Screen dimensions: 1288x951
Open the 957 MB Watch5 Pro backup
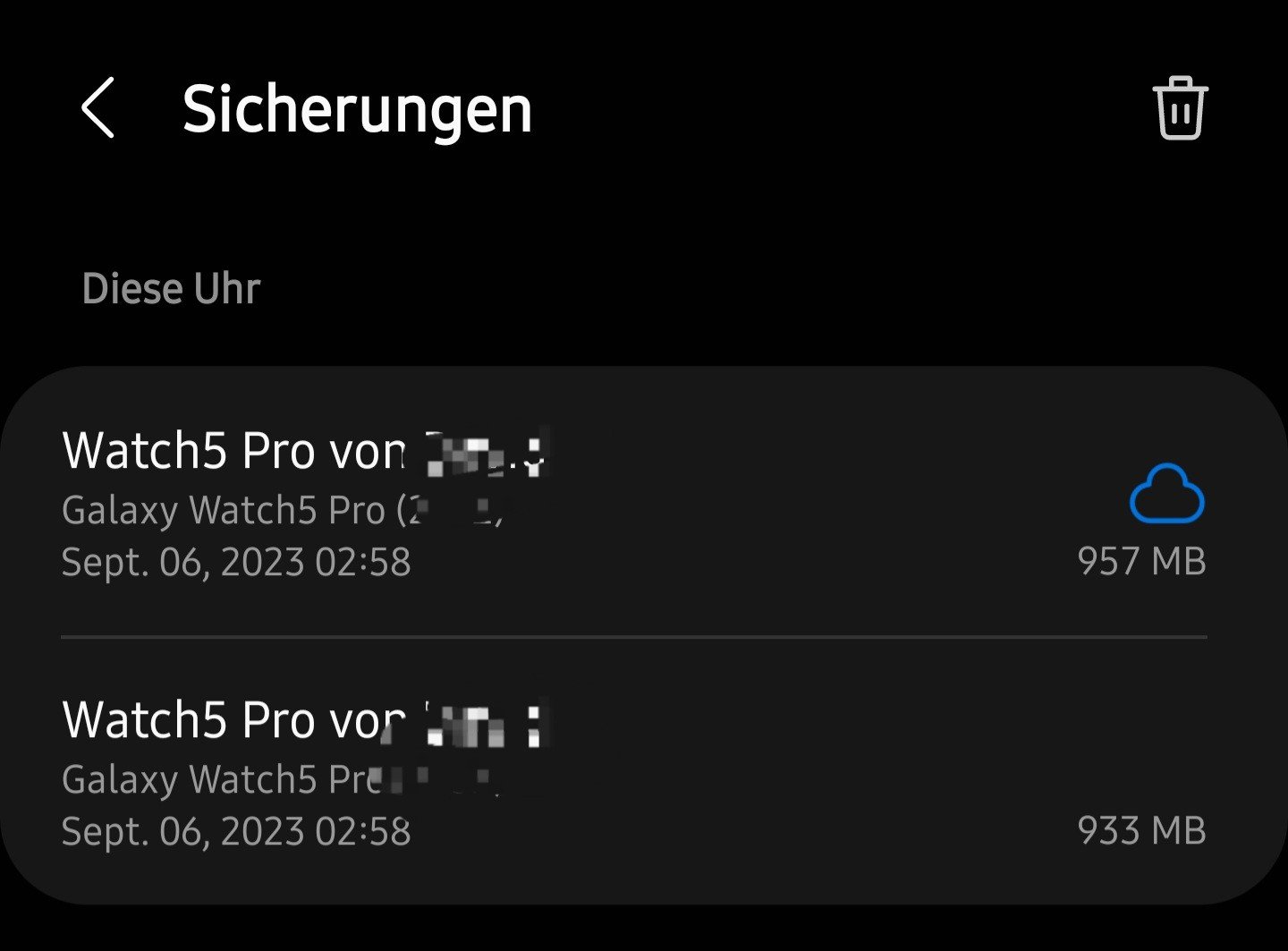[644, 503]
